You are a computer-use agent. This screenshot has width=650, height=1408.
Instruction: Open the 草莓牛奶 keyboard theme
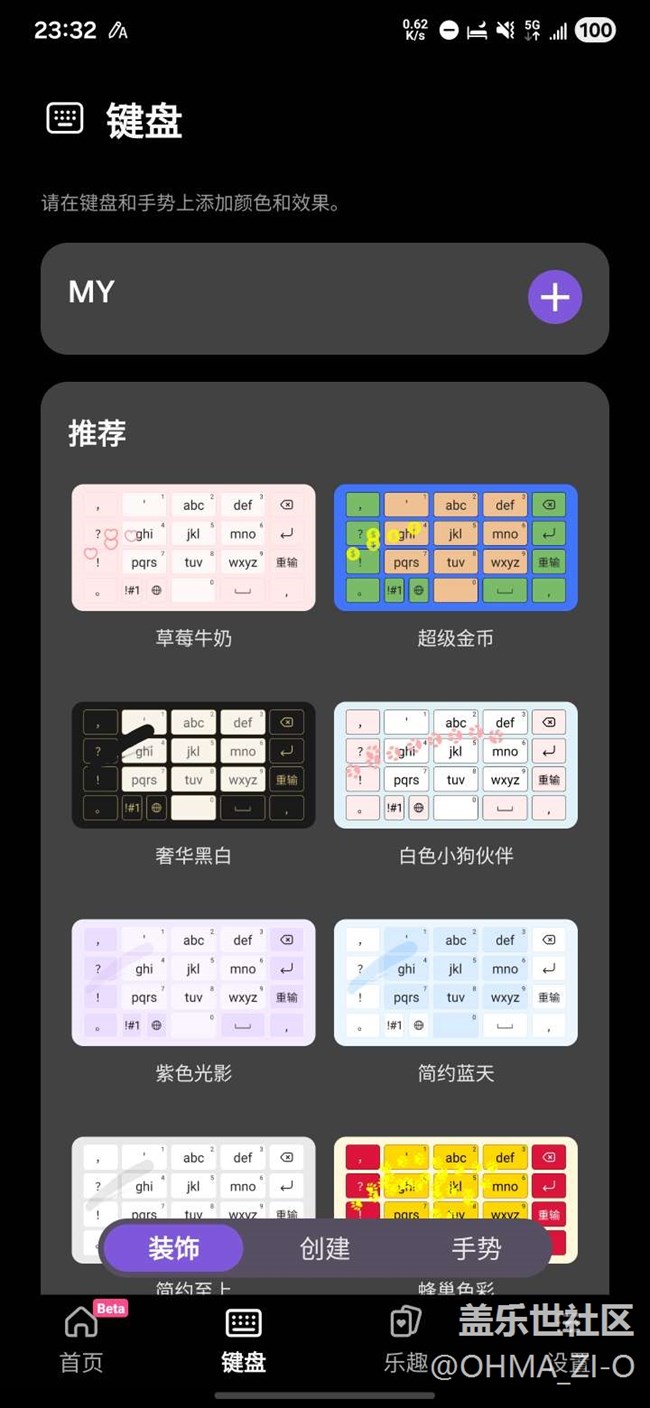pyautogui.click(x=193, y=547)
